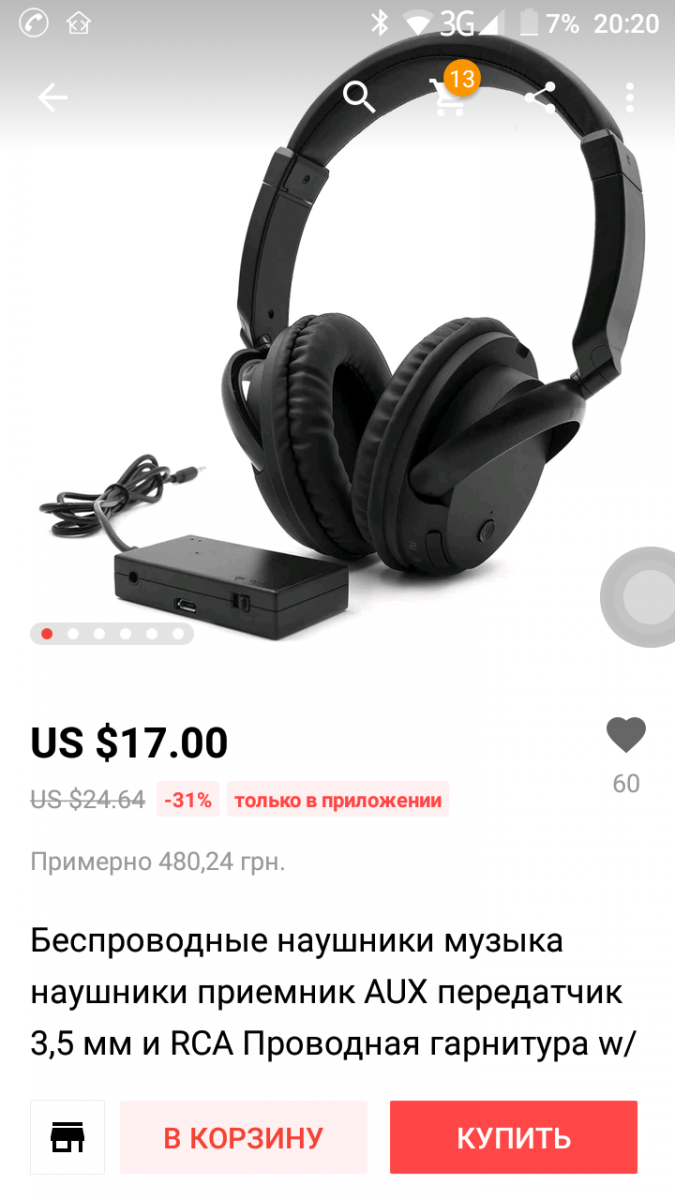Tap the floating gray assistive circle
Image resolution: width=675 pixels, height=1200 pixels.
[640, 597]
